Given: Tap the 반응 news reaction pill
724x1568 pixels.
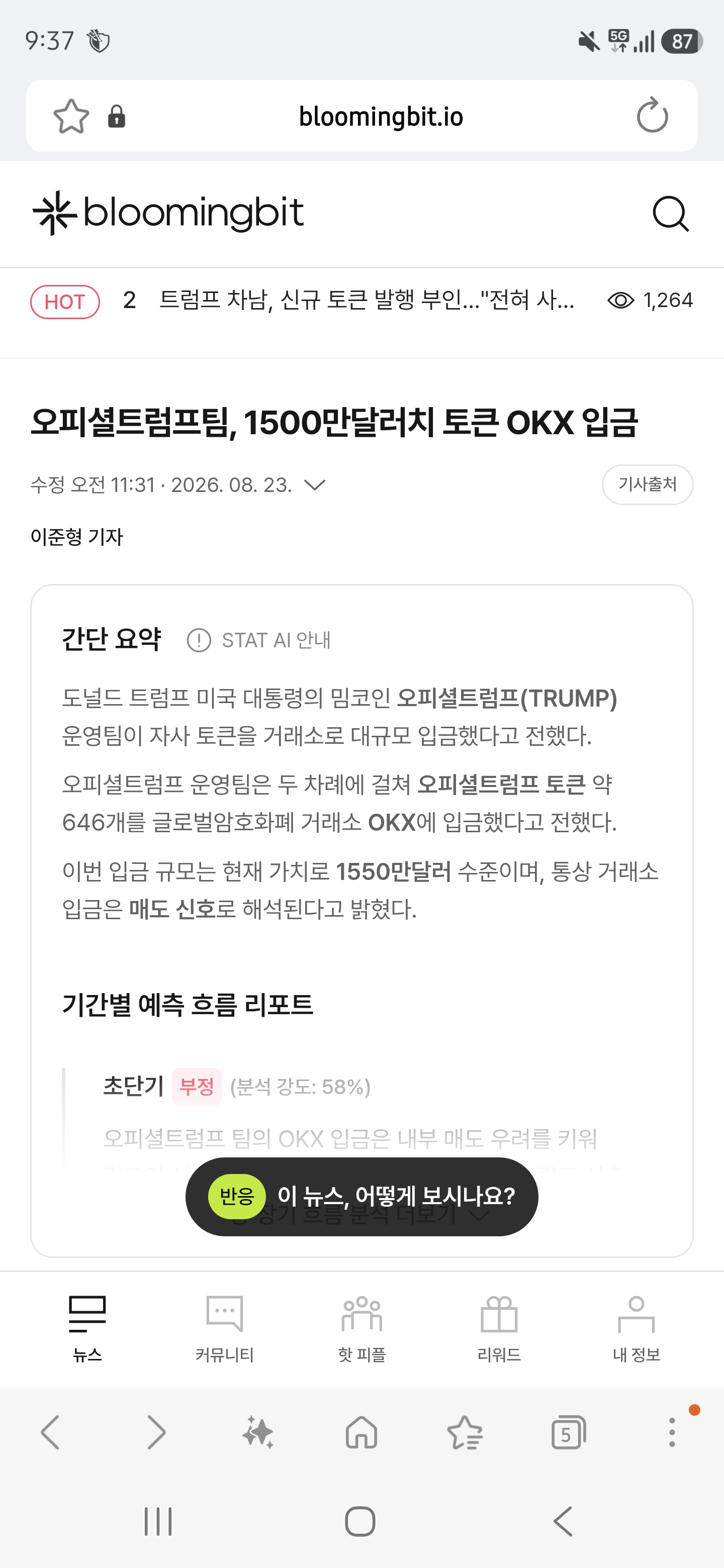Looking at the screenshot, I should click(361, 1197).
